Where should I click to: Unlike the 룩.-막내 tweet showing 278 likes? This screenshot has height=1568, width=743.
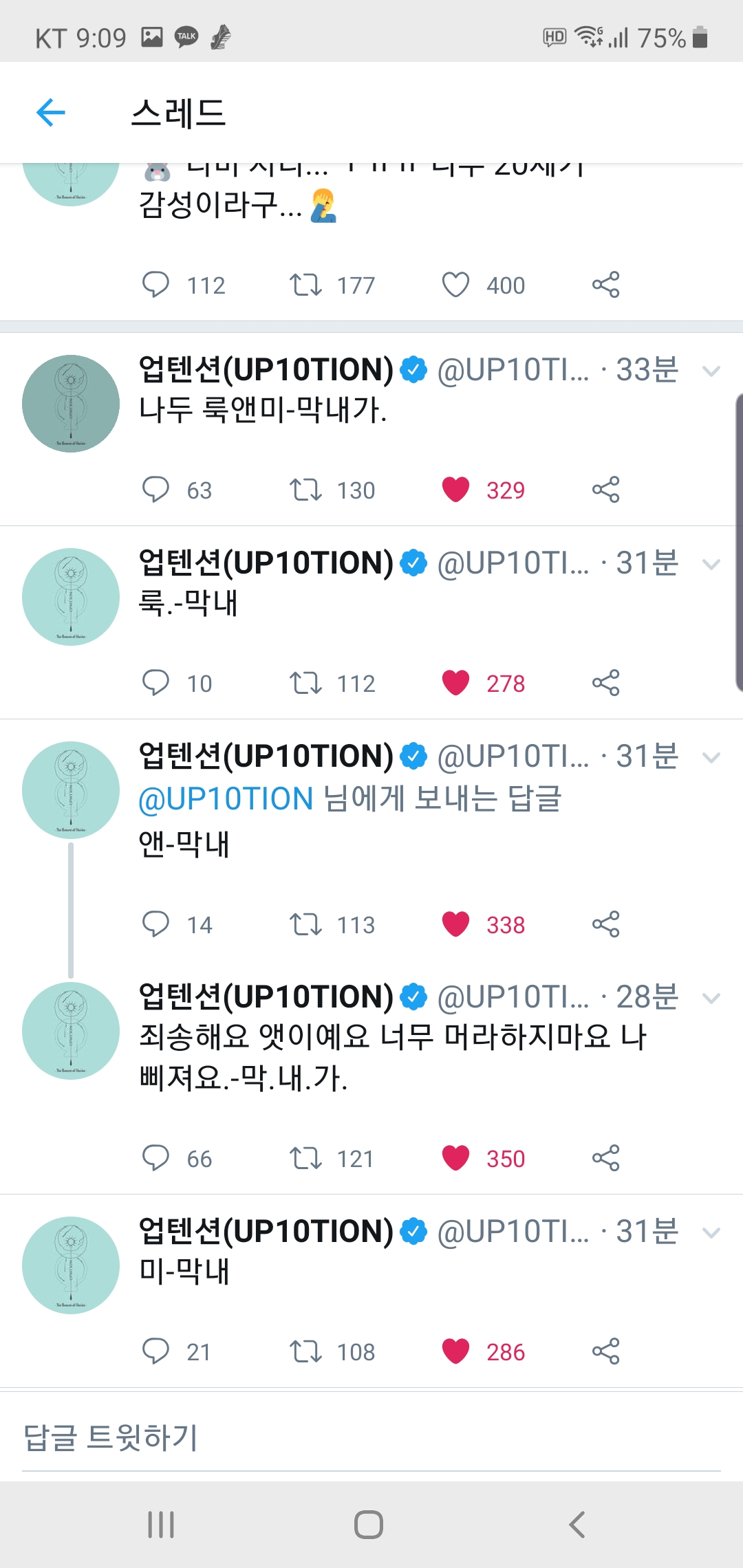pos(455,683)
